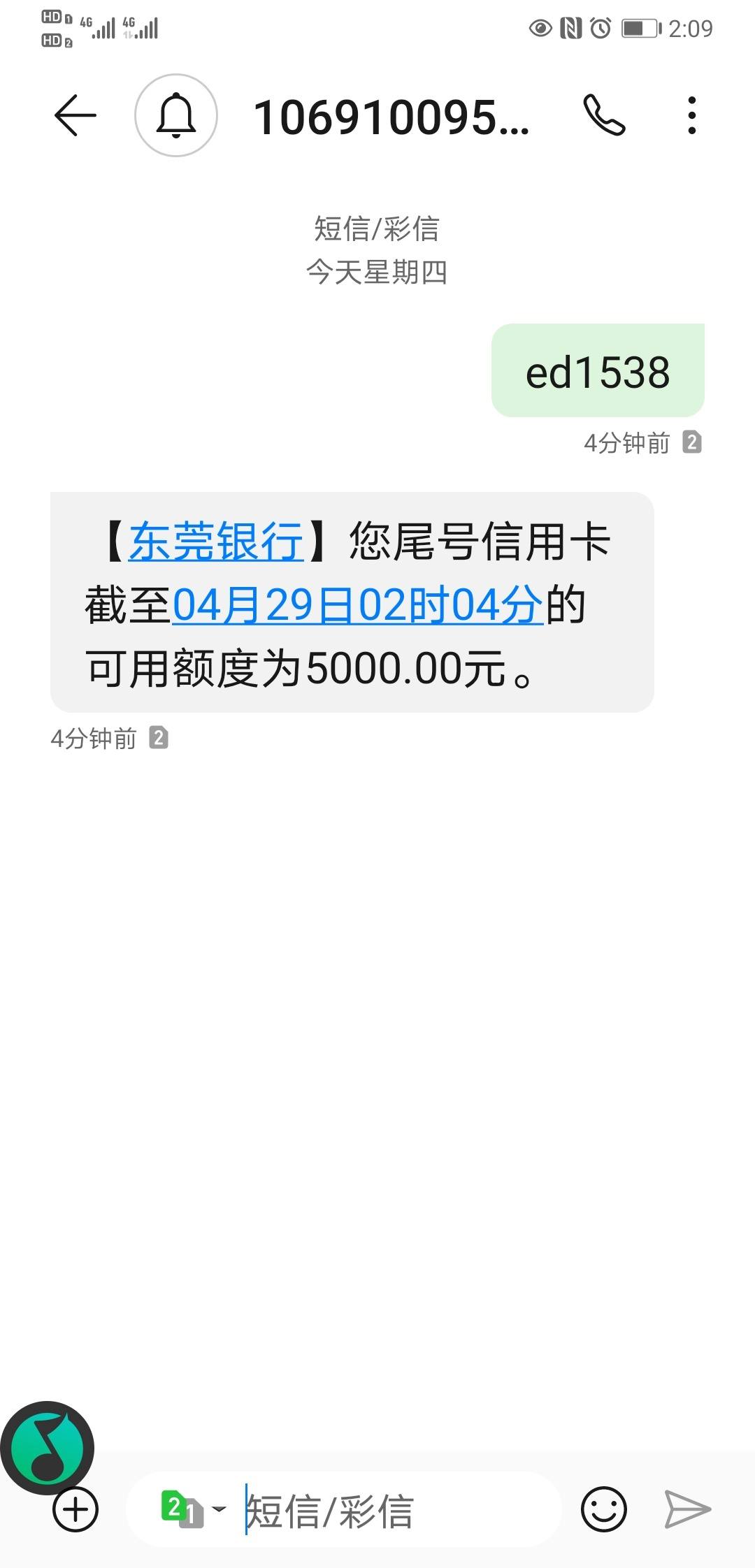The image size is (755, 1568).
Task: Go back to the message list
Action: (x=75, y=115)
